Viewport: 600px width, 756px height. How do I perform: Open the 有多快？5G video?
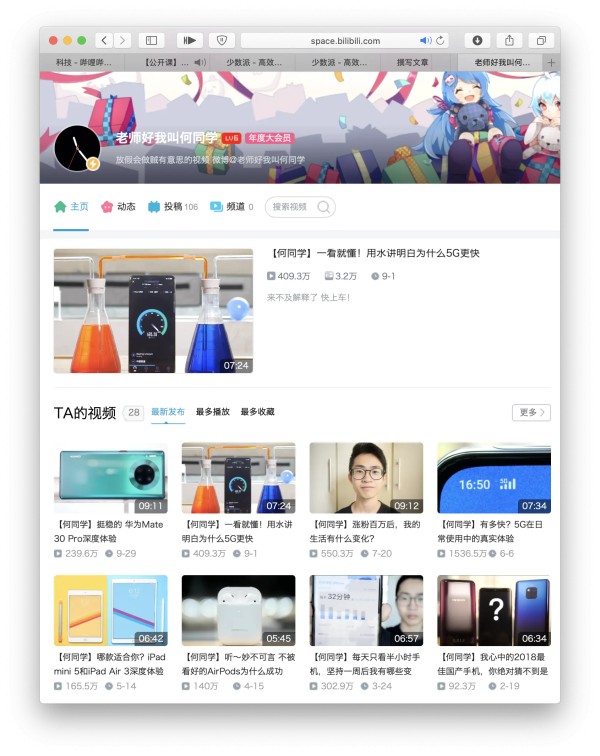tap(493, 478)
